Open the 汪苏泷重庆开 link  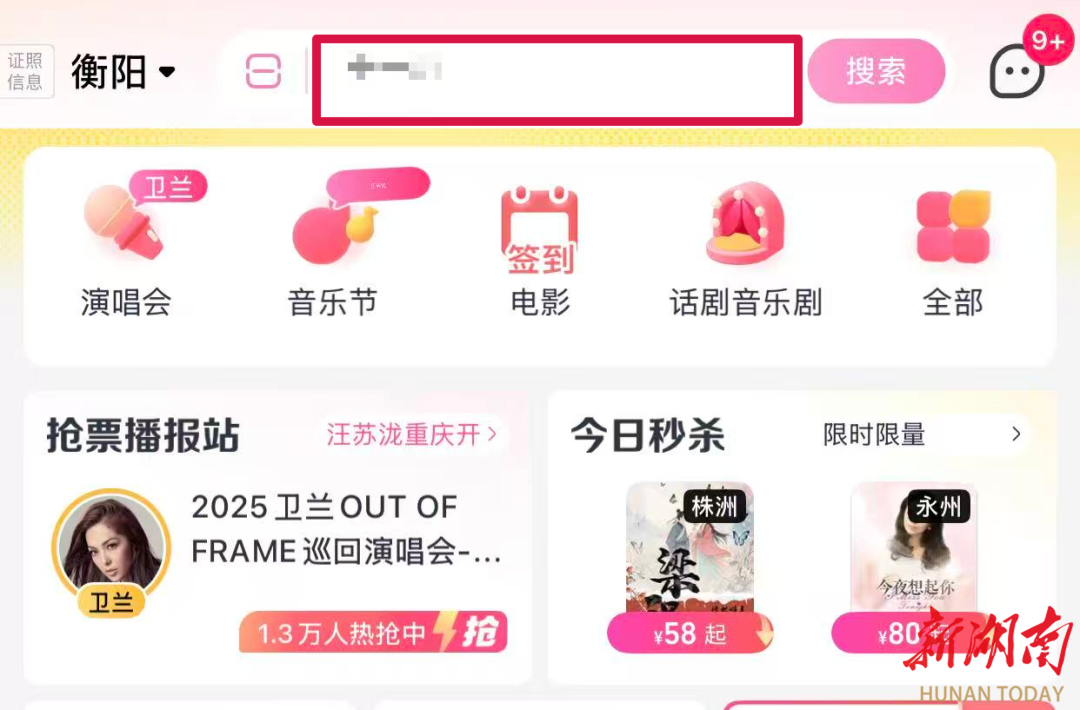point(411,435)
